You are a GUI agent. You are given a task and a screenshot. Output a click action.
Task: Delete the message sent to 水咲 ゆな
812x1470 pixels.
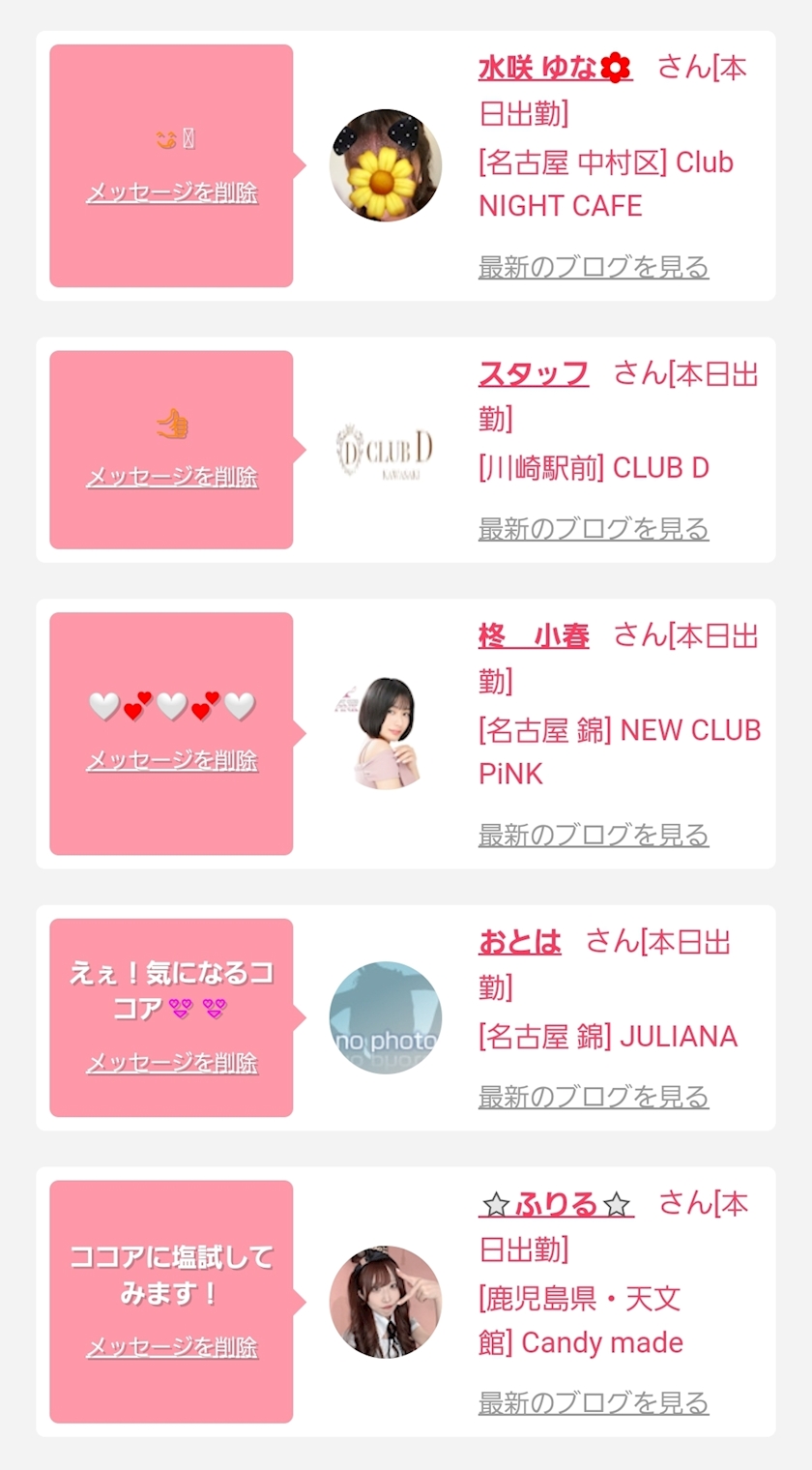172,192
